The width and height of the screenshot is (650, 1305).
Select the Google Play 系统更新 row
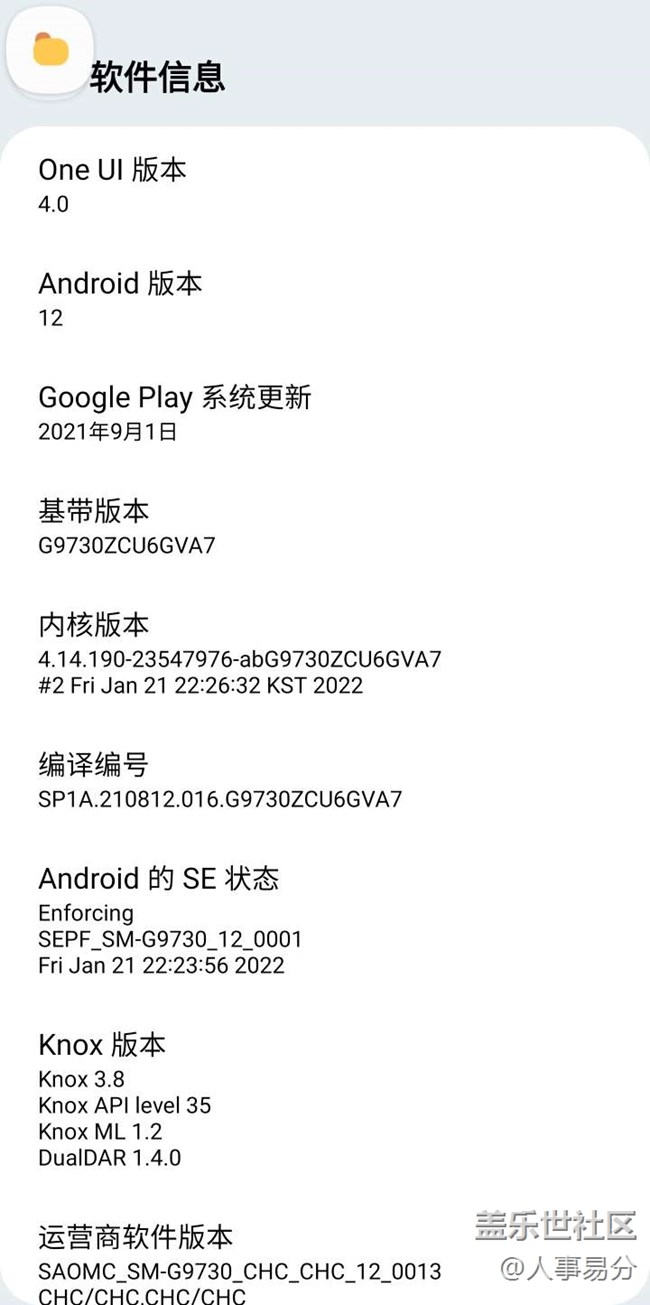click(325, 414)
